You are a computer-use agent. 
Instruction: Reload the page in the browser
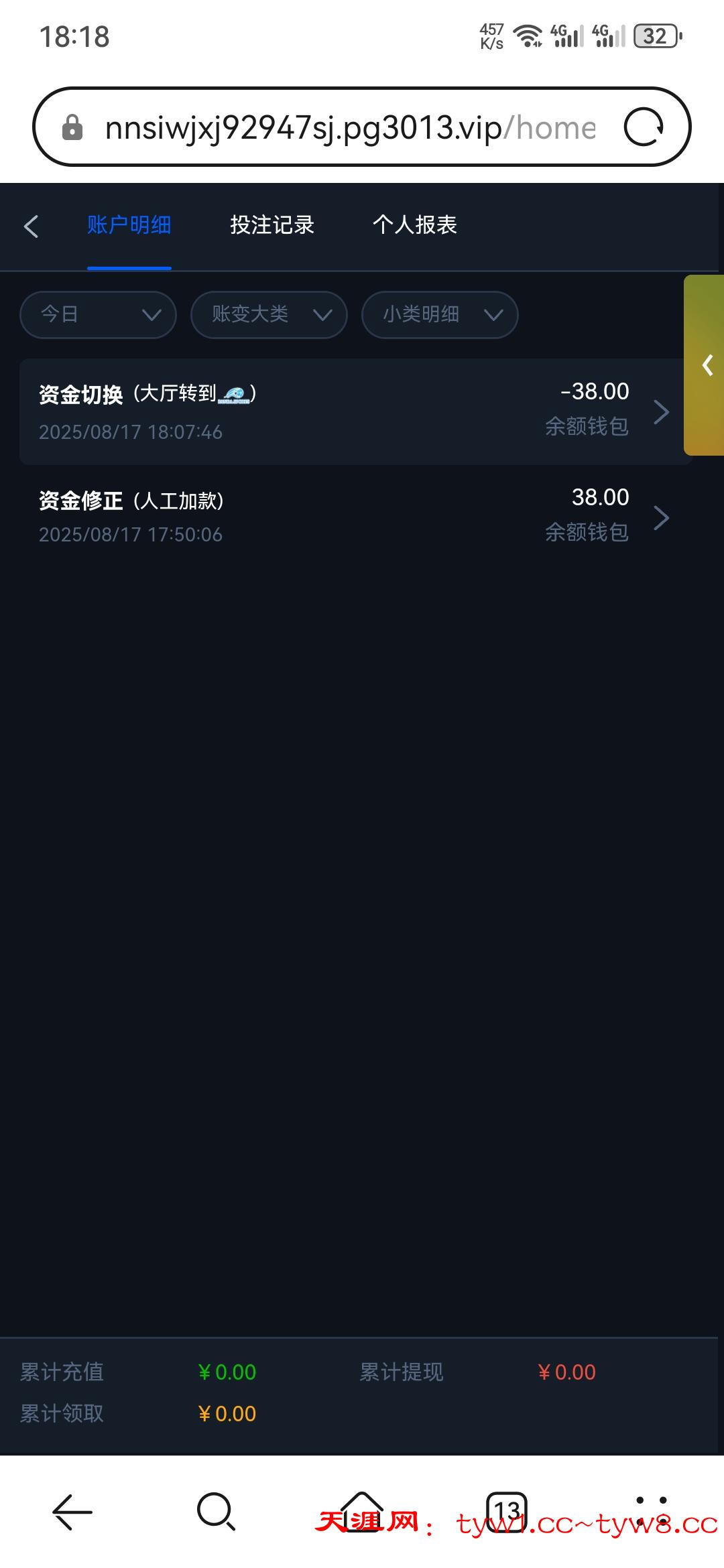644,127
